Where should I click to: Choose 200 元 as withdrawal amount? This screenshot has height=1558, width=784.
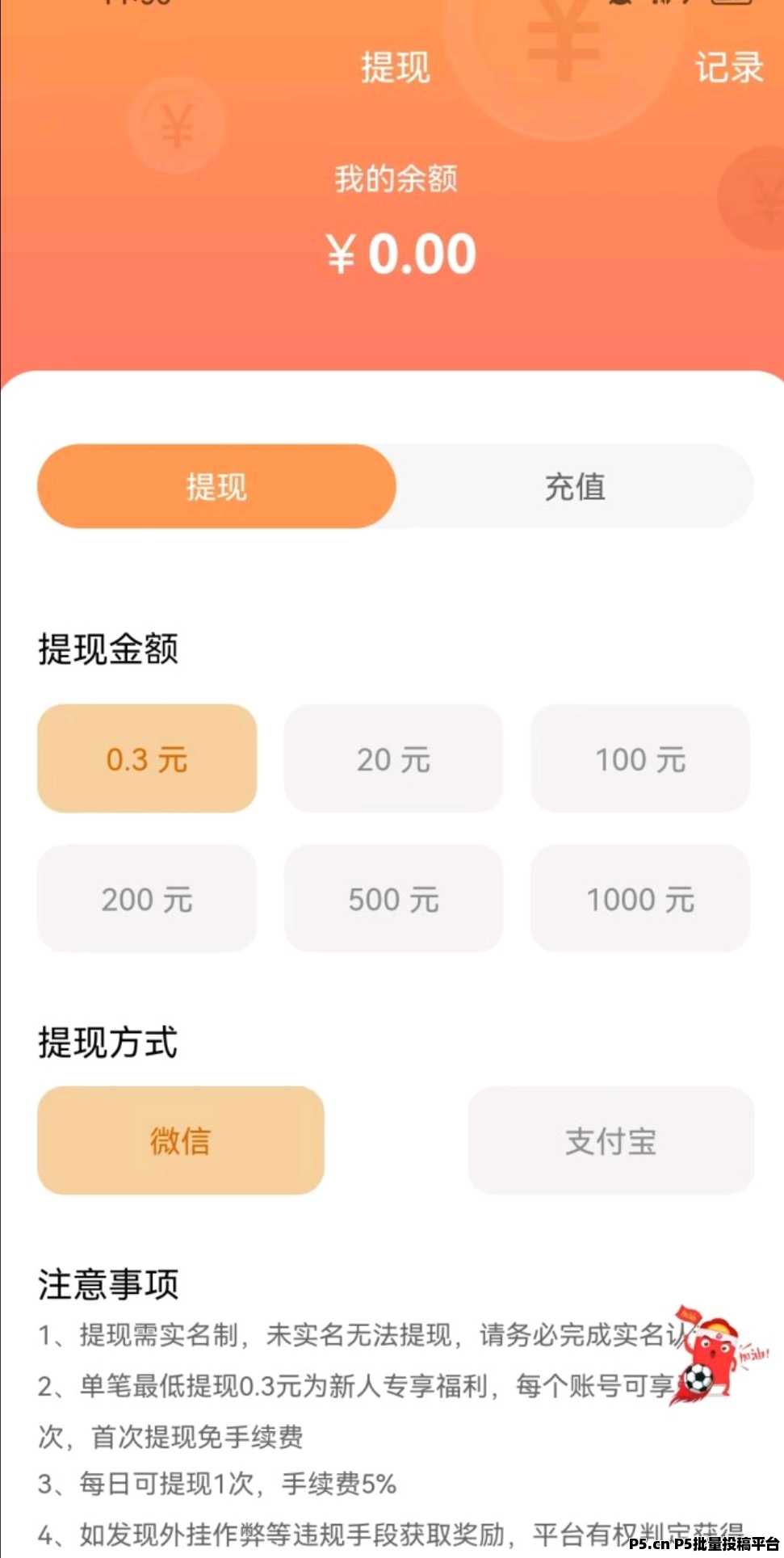[x=147, y=899]
